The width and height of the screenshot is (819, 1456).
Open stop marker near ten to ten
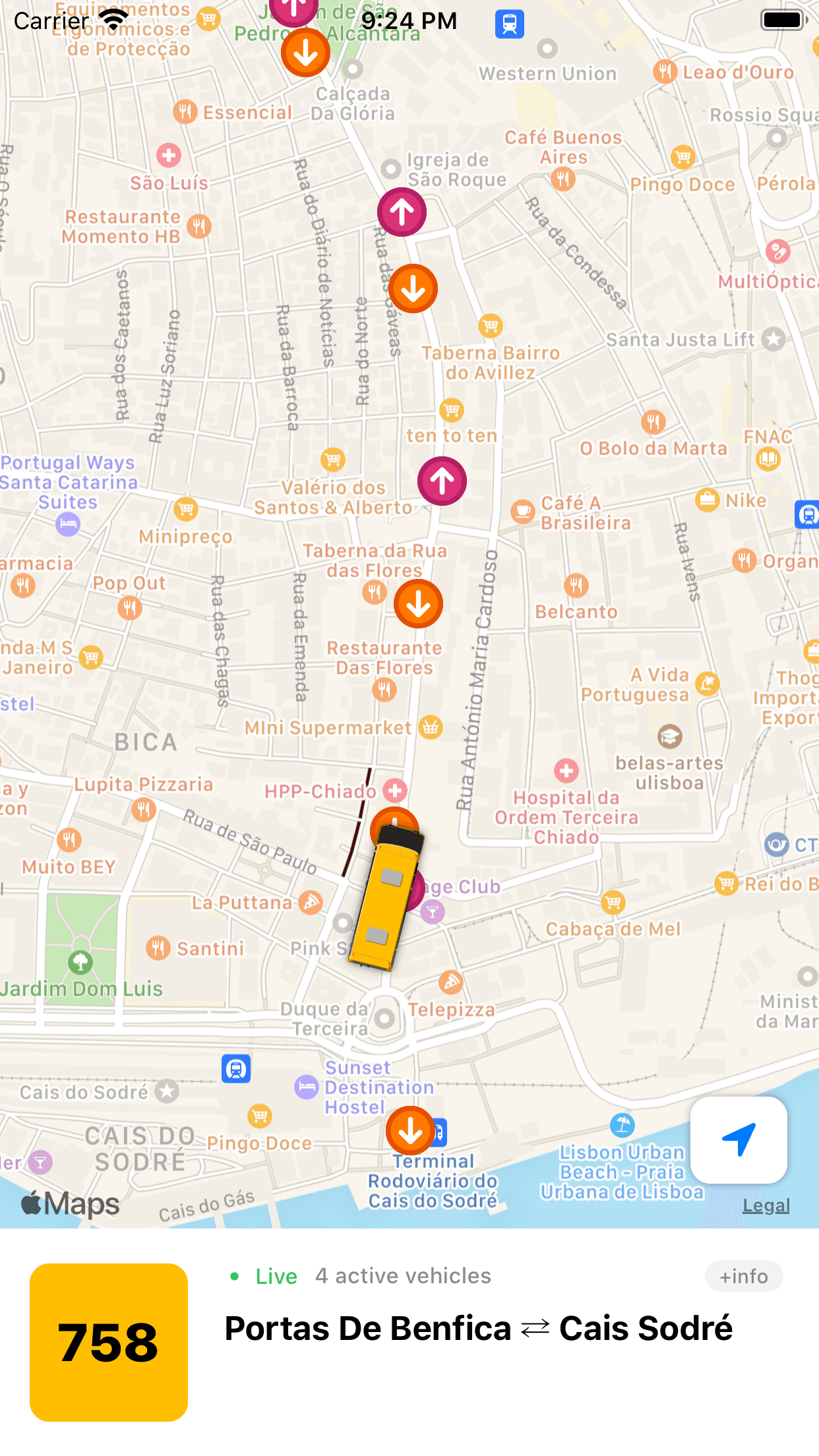pyautogui.click(x=442, y=481)
